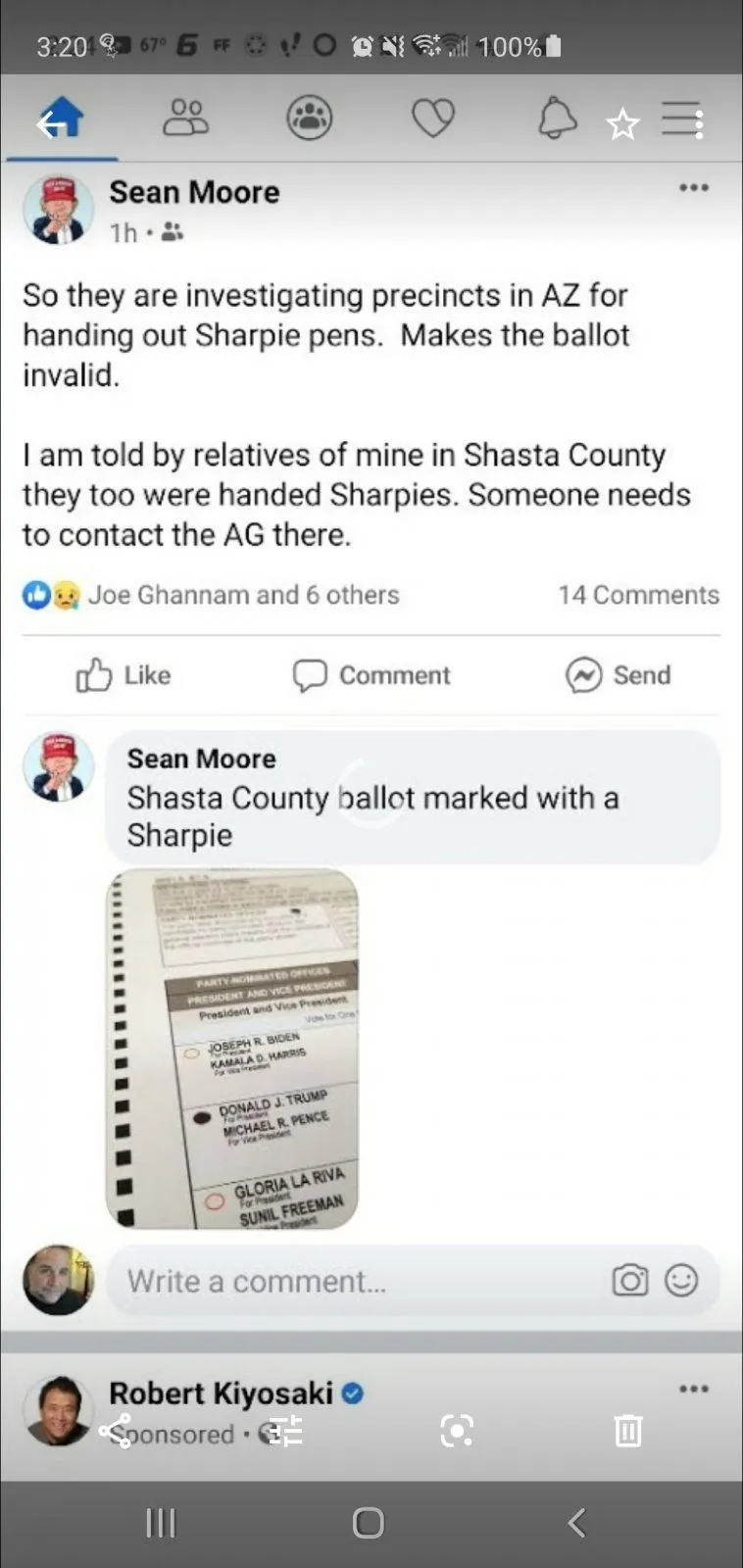Go to the home screen
The height and width of the screenshot is (1568, 743).
(x=369, y=1523)
